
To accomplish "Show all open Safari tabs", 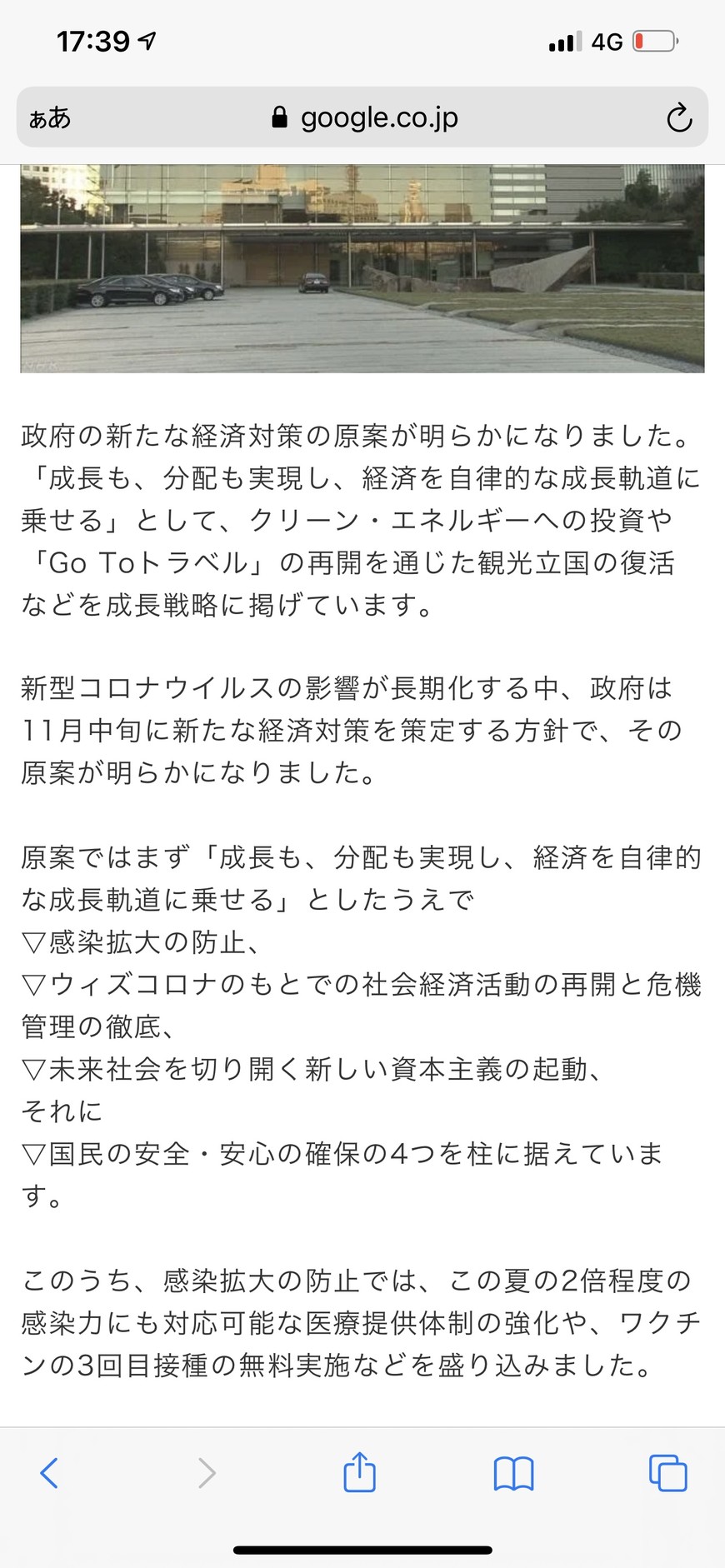I will tap(667, 1473).
